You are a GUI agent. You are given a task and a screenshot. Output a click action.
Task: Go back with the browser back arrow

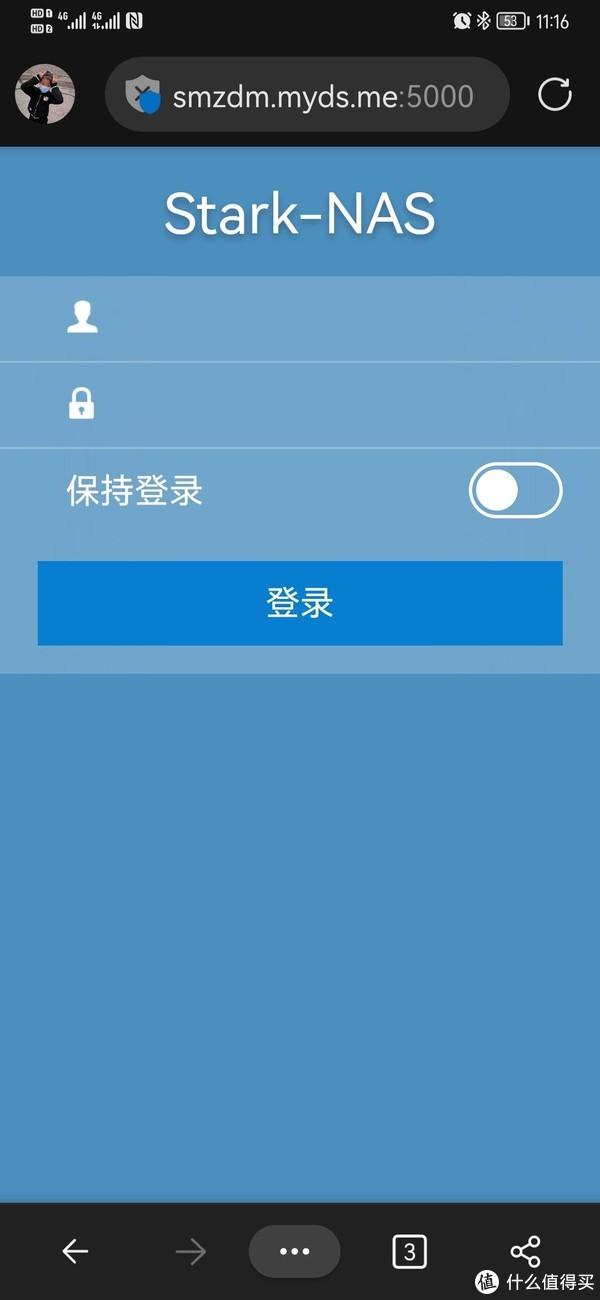click(x=75, y=1251)
